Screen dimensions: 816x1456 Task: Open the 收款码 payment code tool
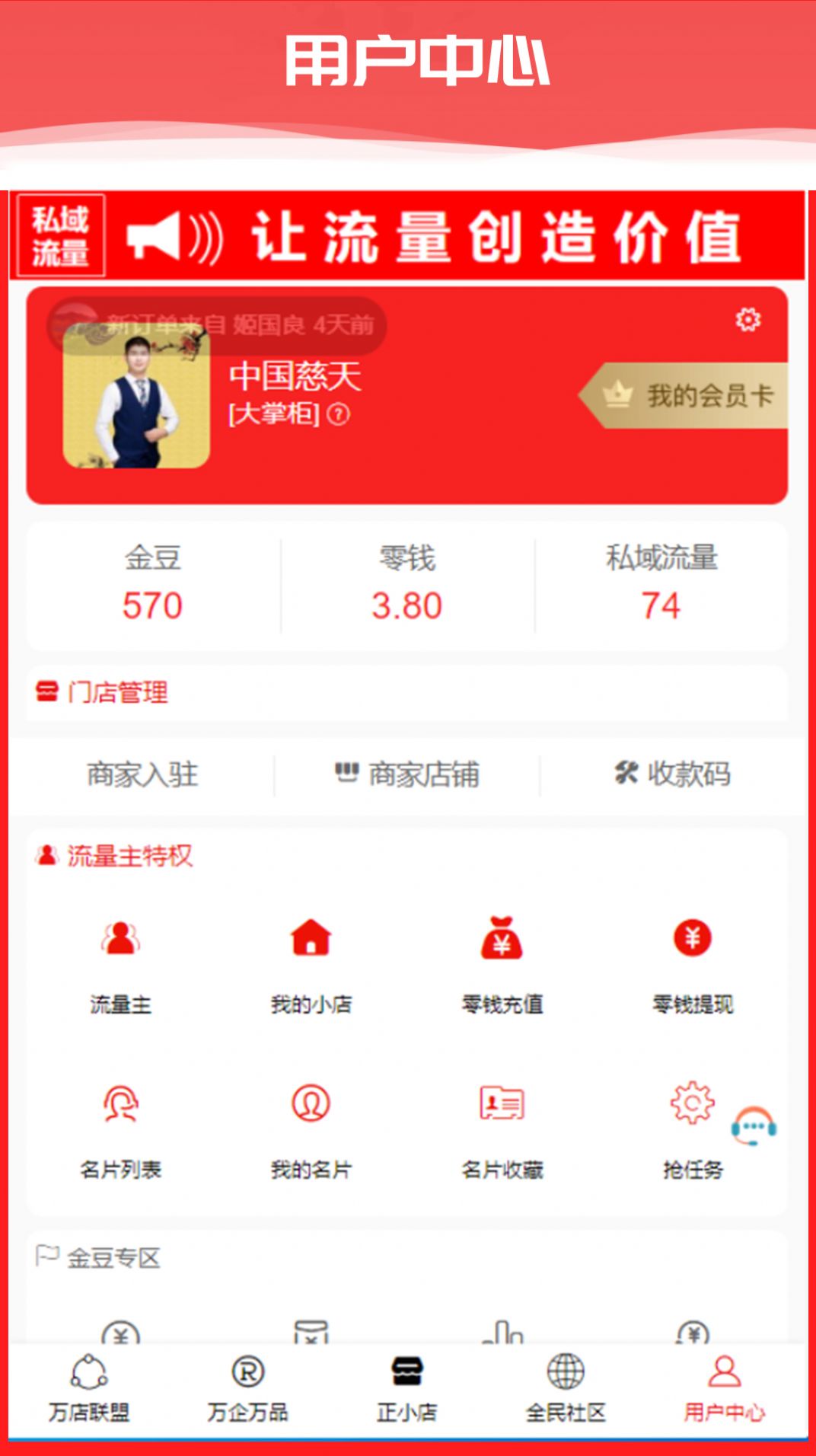(674, 775)
